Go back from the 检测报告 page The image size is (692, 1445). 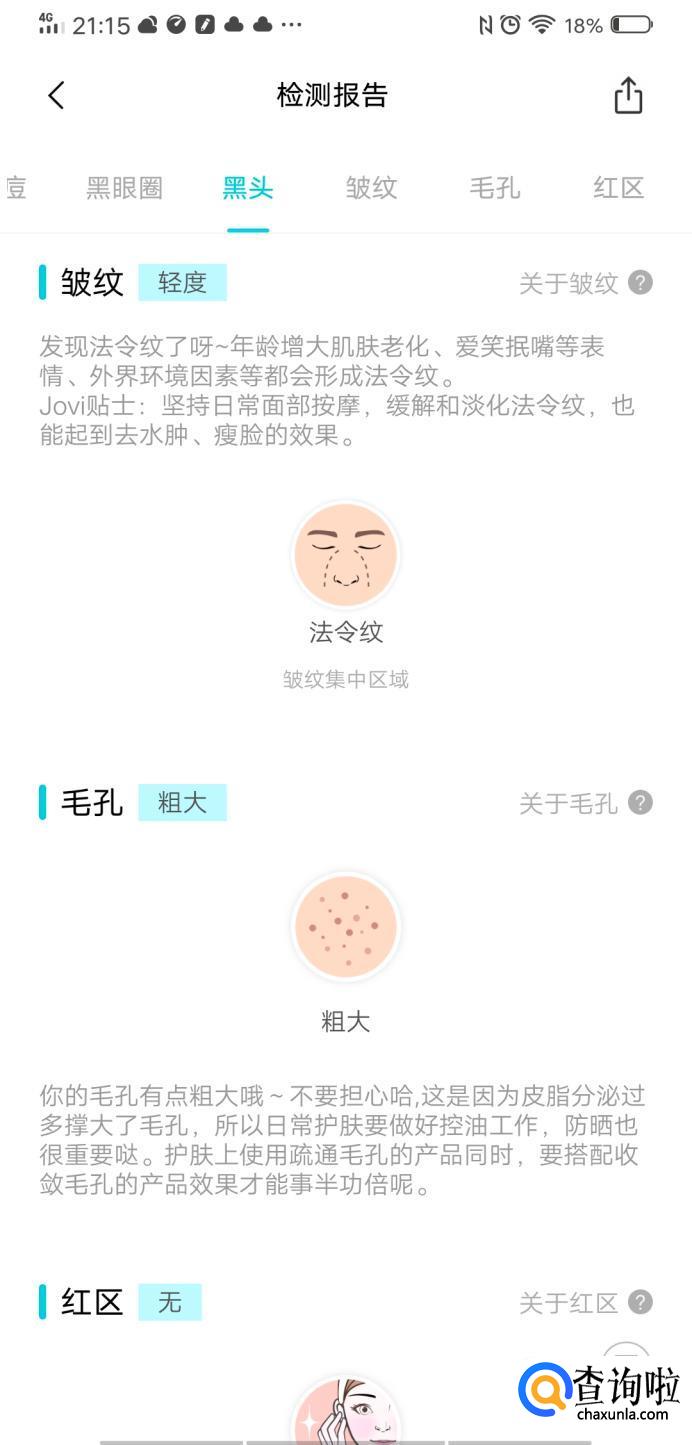click(x=56, y=96)
